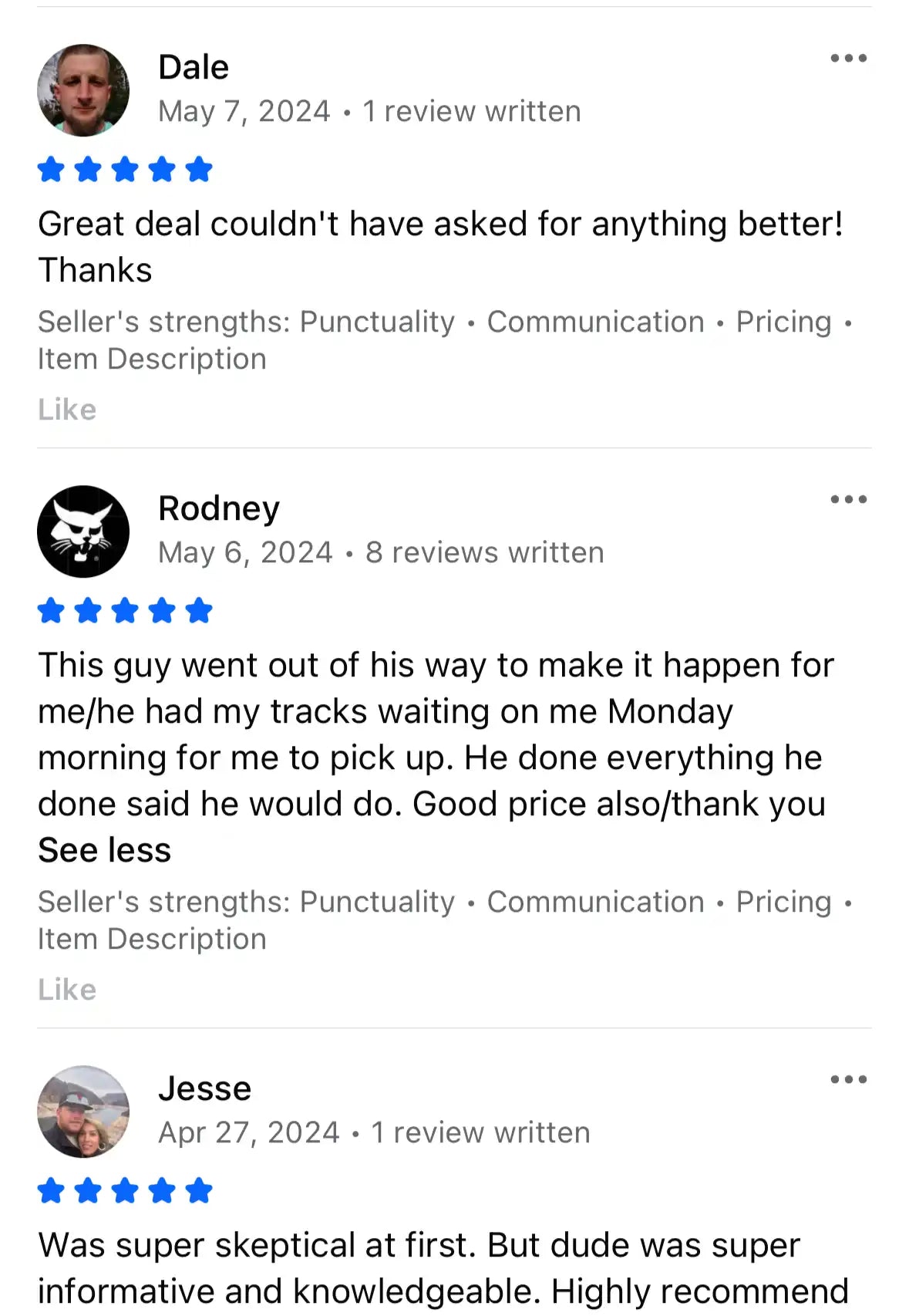
Task: Open the options menu on Jesse's review
Action: [x=848, y=1079]
